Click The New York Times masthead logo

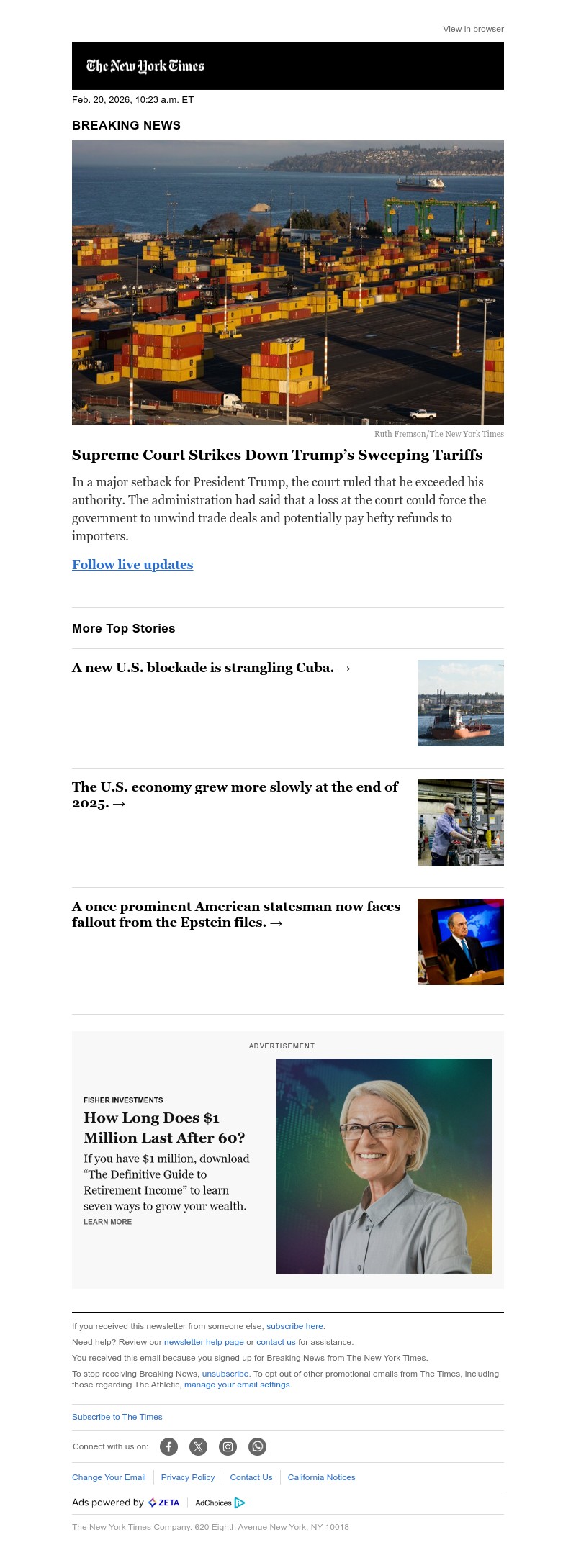coord(147,65)
